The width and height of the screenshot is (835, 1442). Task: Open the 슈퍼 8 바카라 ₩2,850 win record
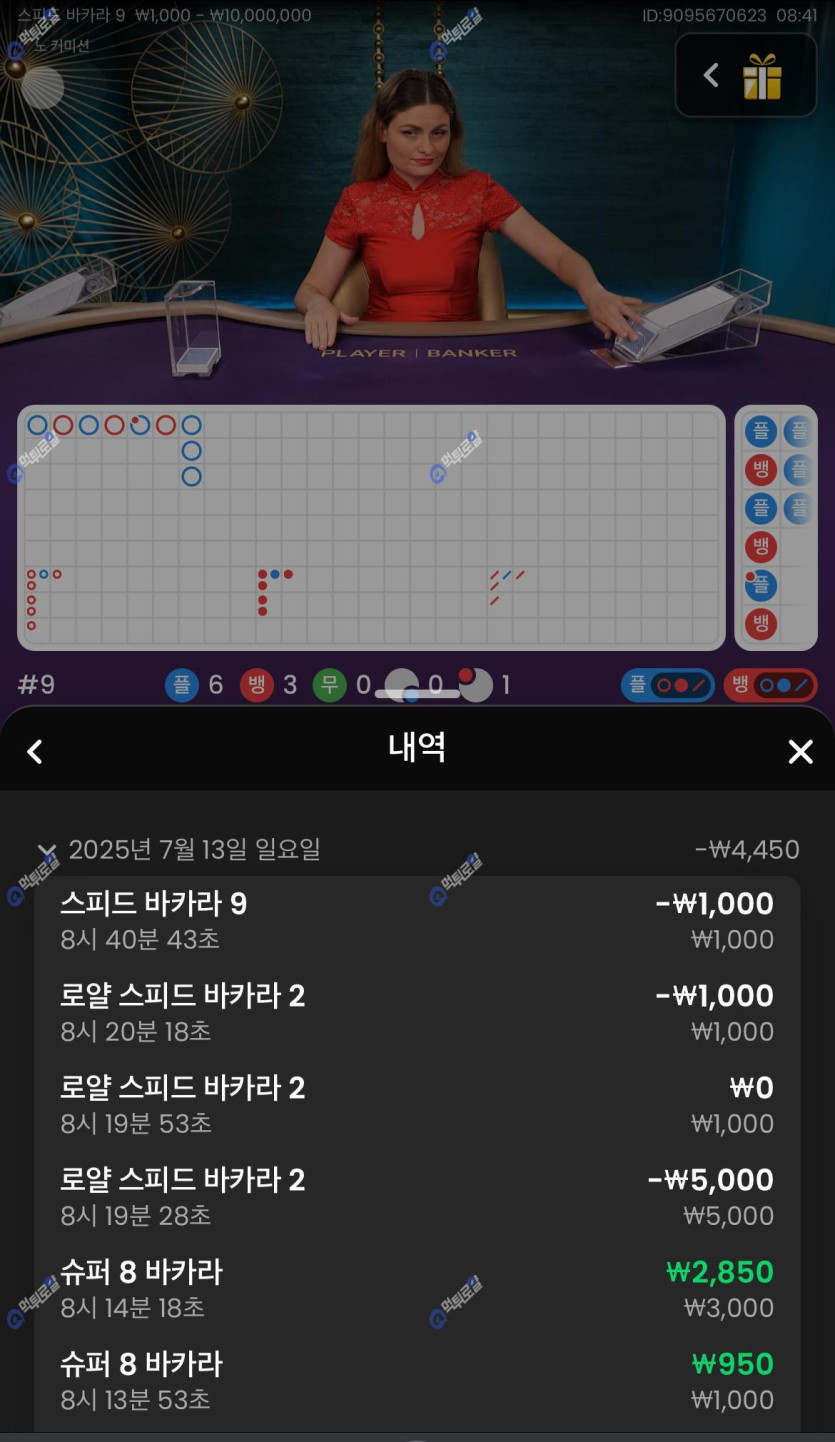[417, 1289]
